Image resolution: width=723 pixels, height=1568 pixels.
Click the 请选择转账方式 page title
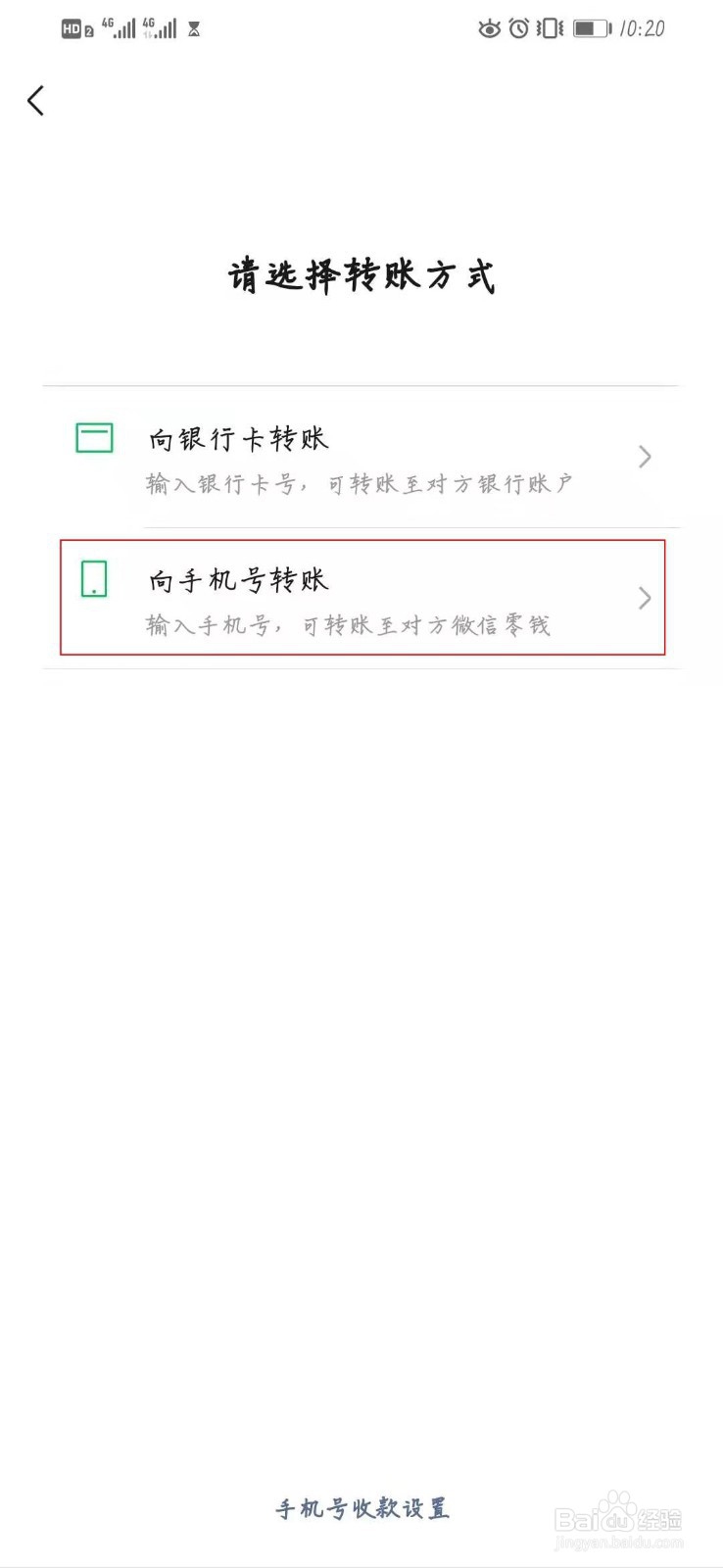point(361,275)
